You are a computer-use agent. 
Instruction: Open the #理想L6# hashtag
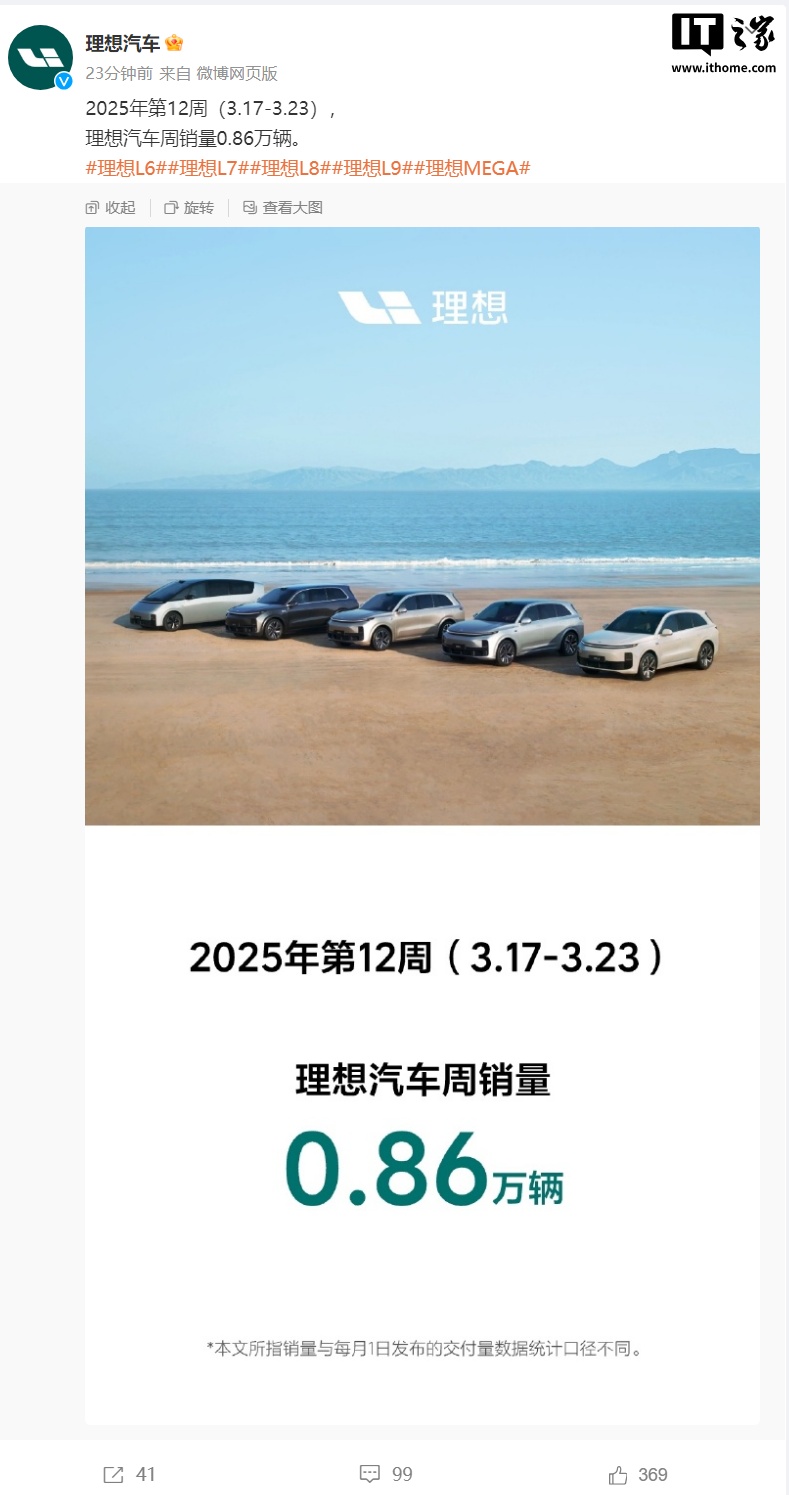click(x=126, y=168)
